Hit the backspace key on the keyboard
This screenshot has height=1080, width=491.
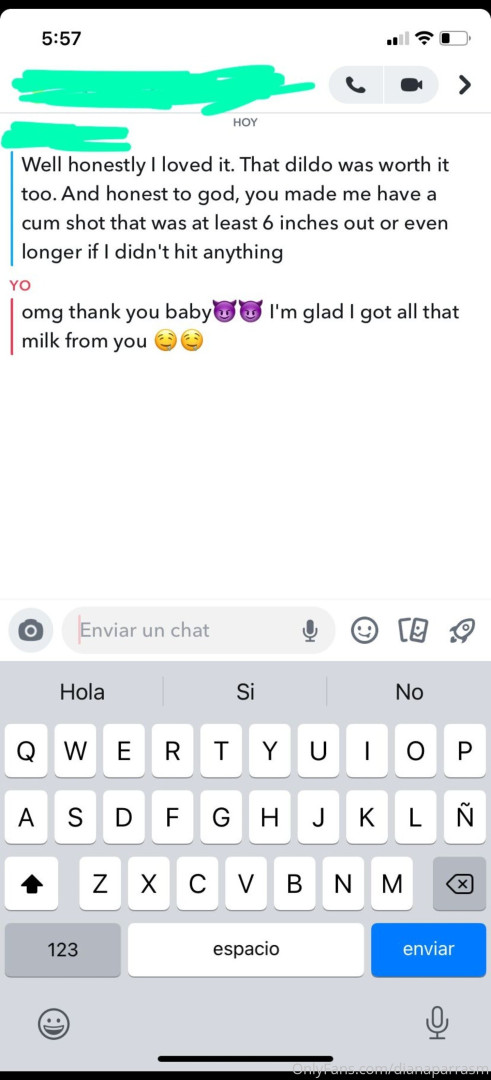[x=459, y=884]
